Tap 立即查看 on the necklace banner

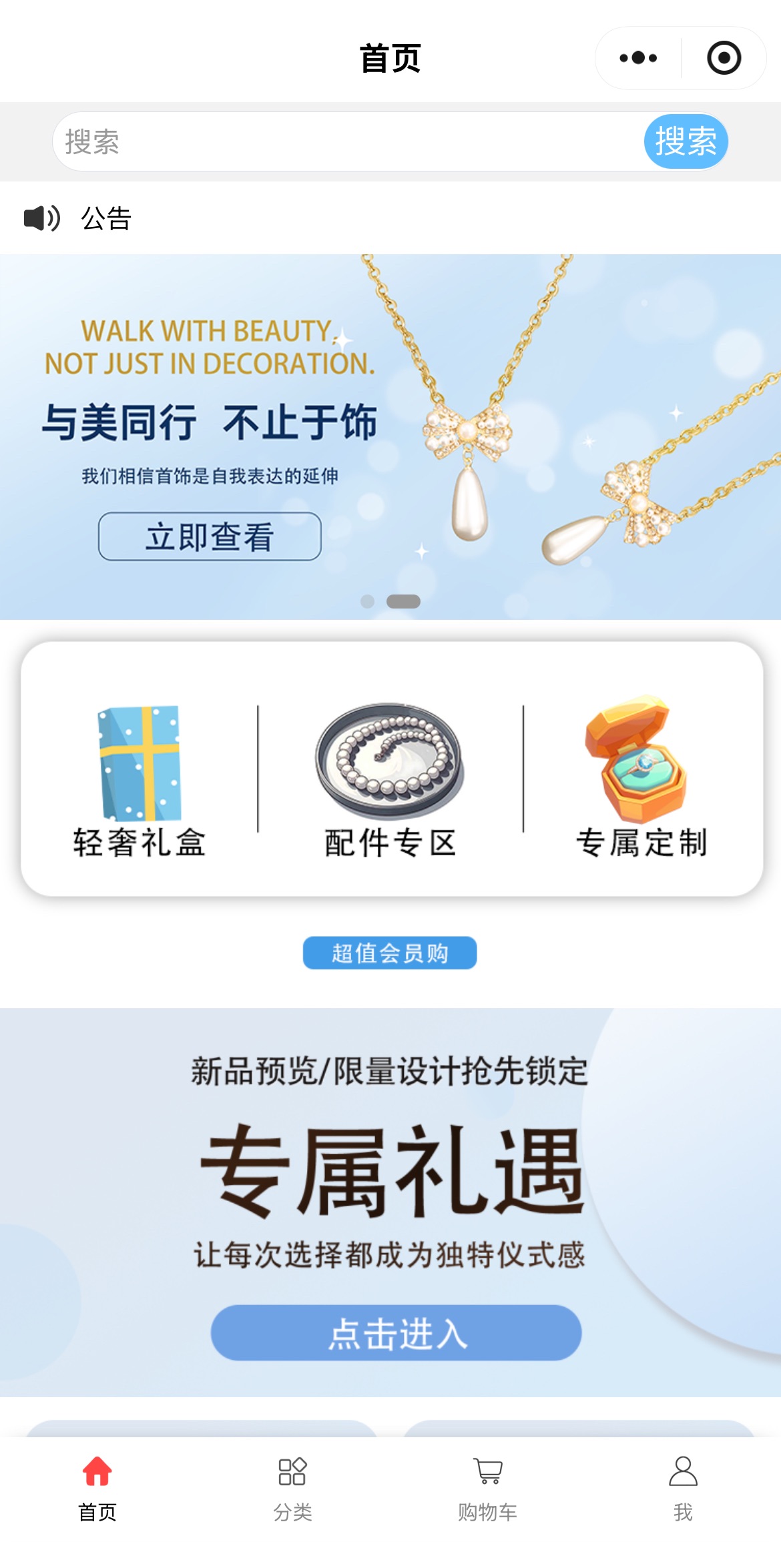[210, 536]
